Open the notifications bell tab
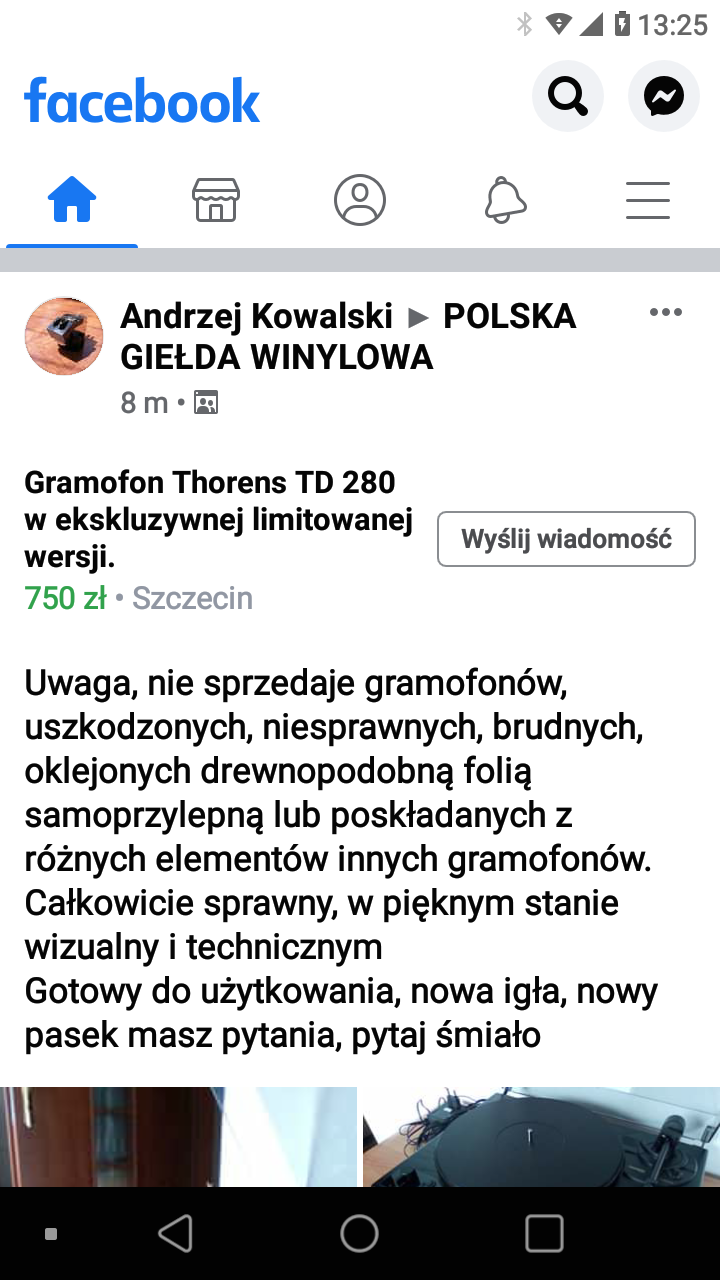 click(x=505, y=200)
